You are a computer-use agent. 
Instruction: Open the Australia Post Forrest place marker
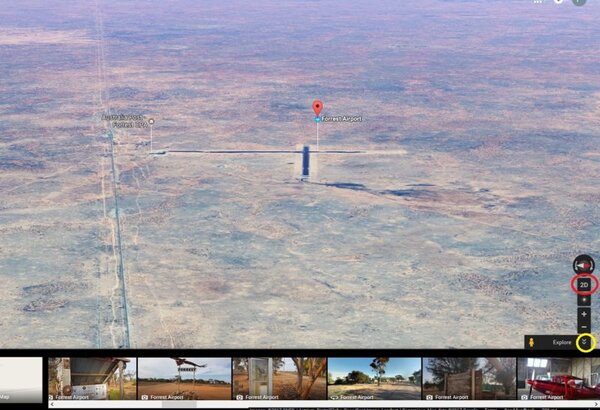click(151, 121)
